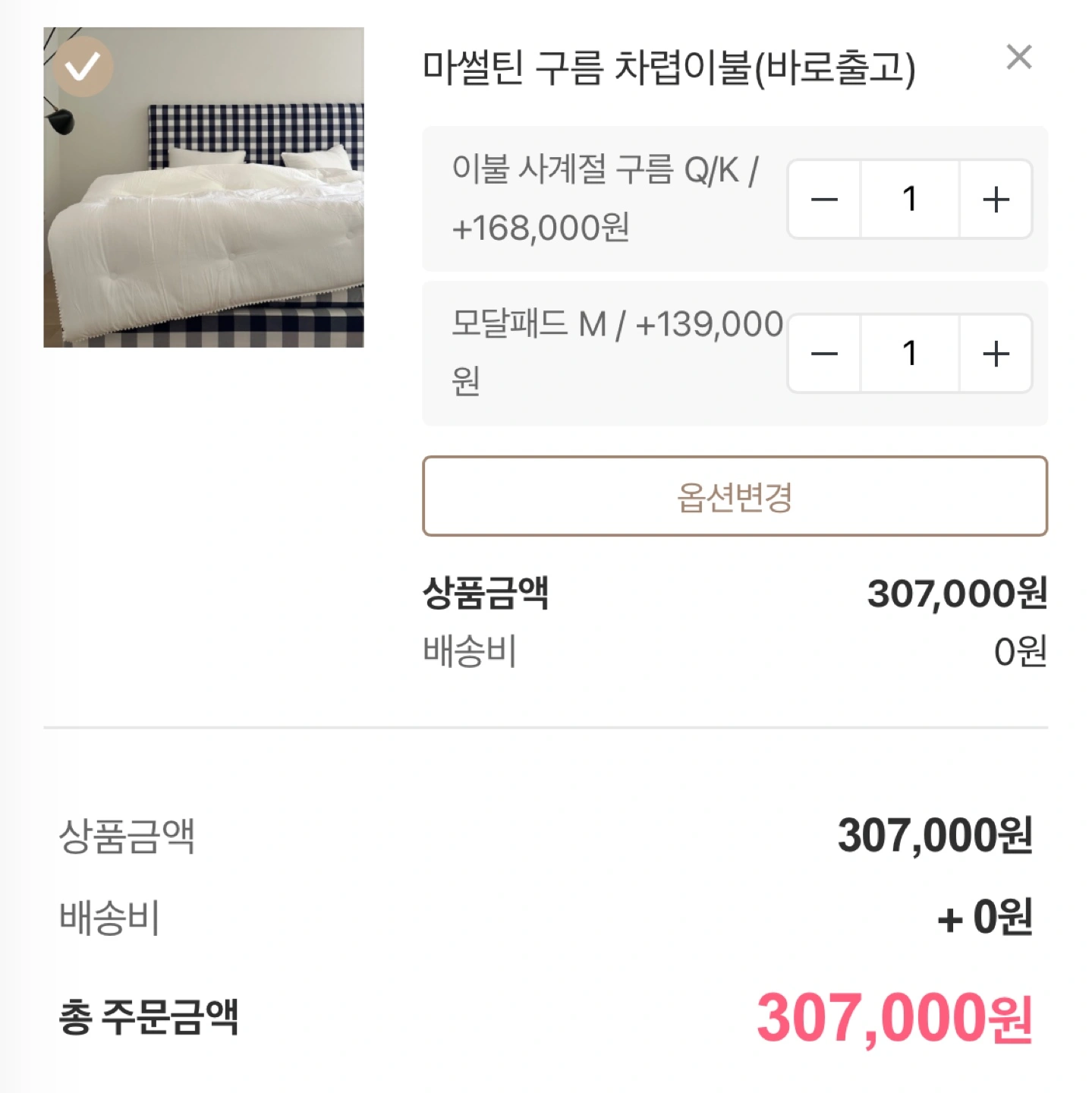Uncheck the 마썰틴 구름 차렵이불 item selection

coord(83,67)
